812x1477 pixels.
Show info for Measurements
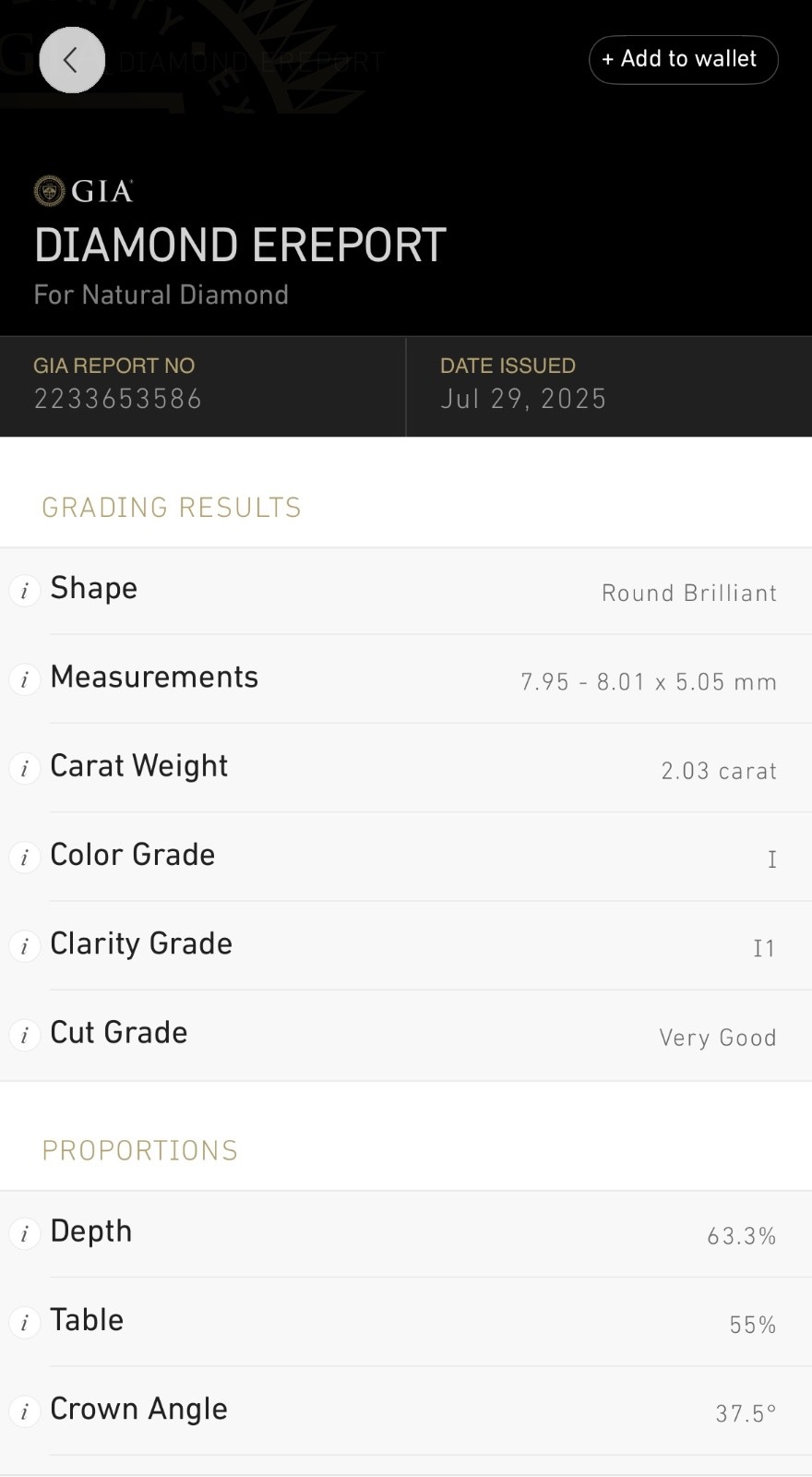click(24, 680)
